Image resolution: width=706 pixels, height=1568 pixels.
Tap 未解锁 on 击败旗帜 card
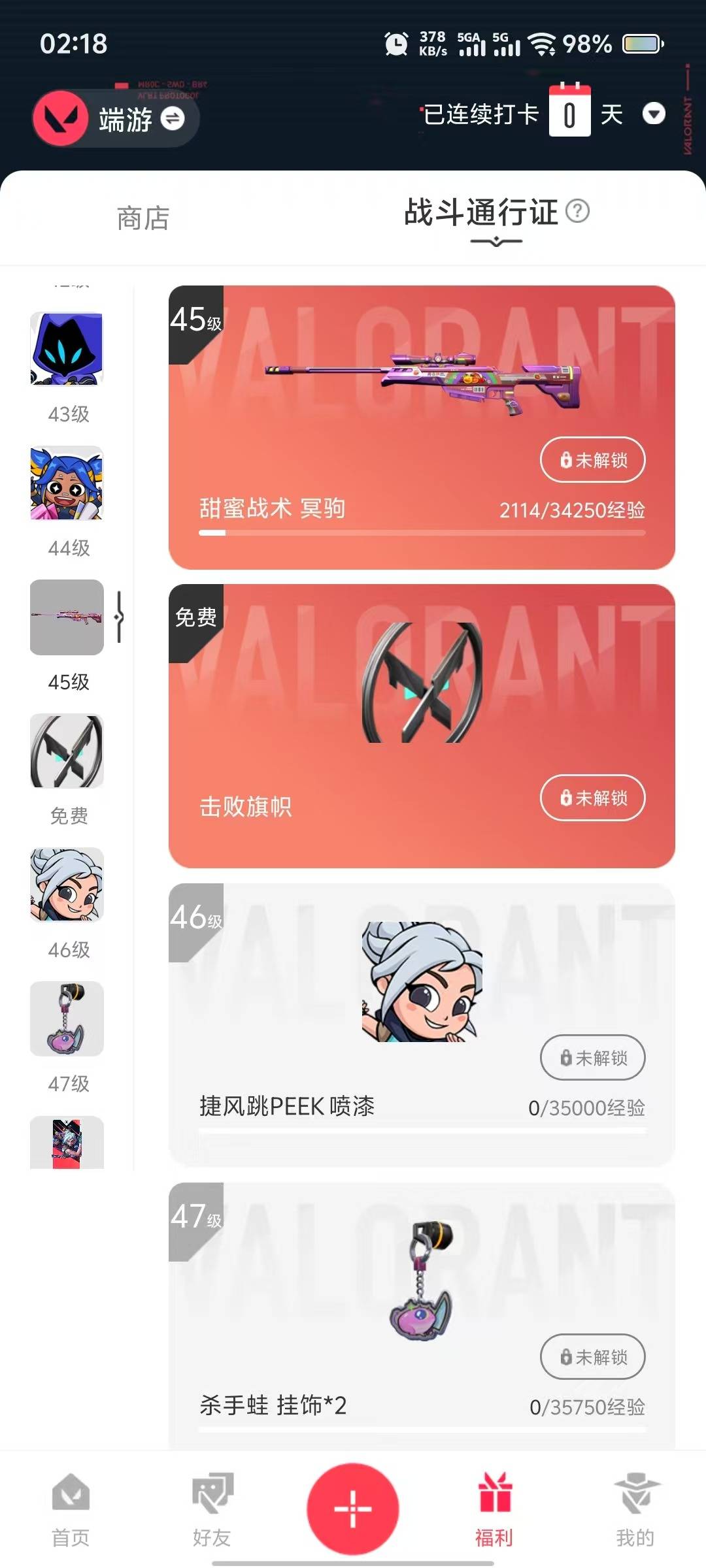pyautogui.click(x=592, y=798)
